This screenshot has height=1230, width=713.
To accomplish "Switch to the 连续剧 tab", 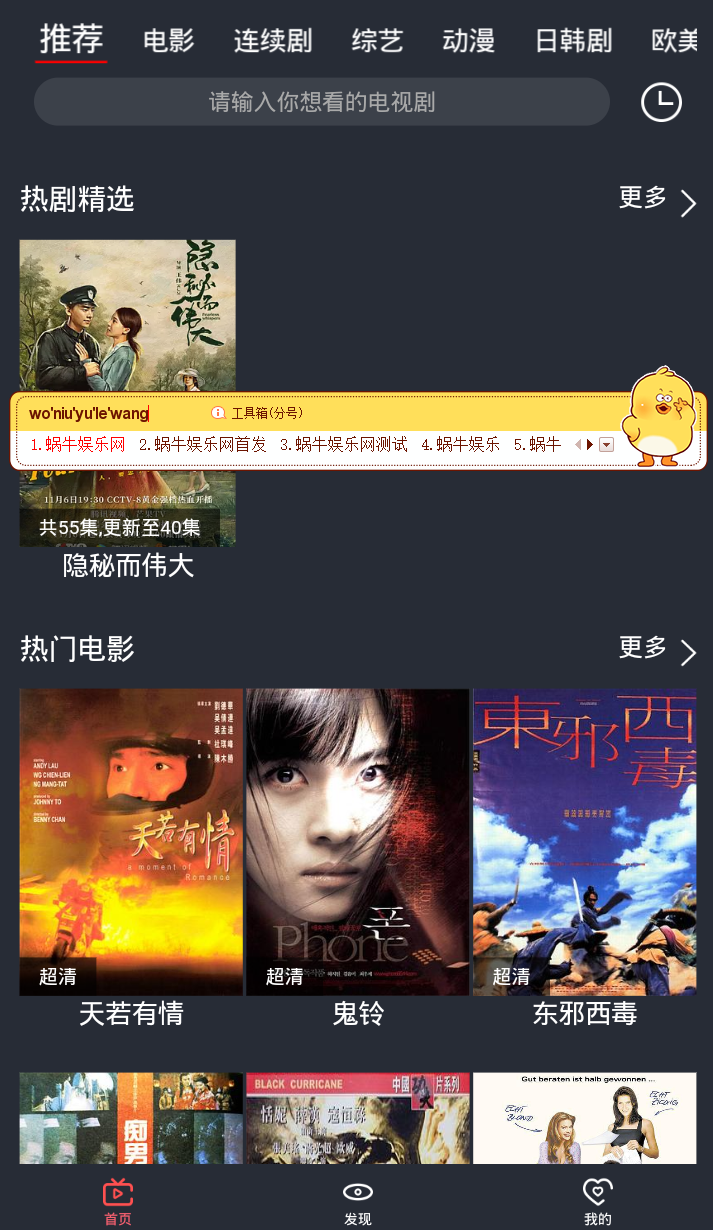I will pyautogui.click(x=272, y=41).
